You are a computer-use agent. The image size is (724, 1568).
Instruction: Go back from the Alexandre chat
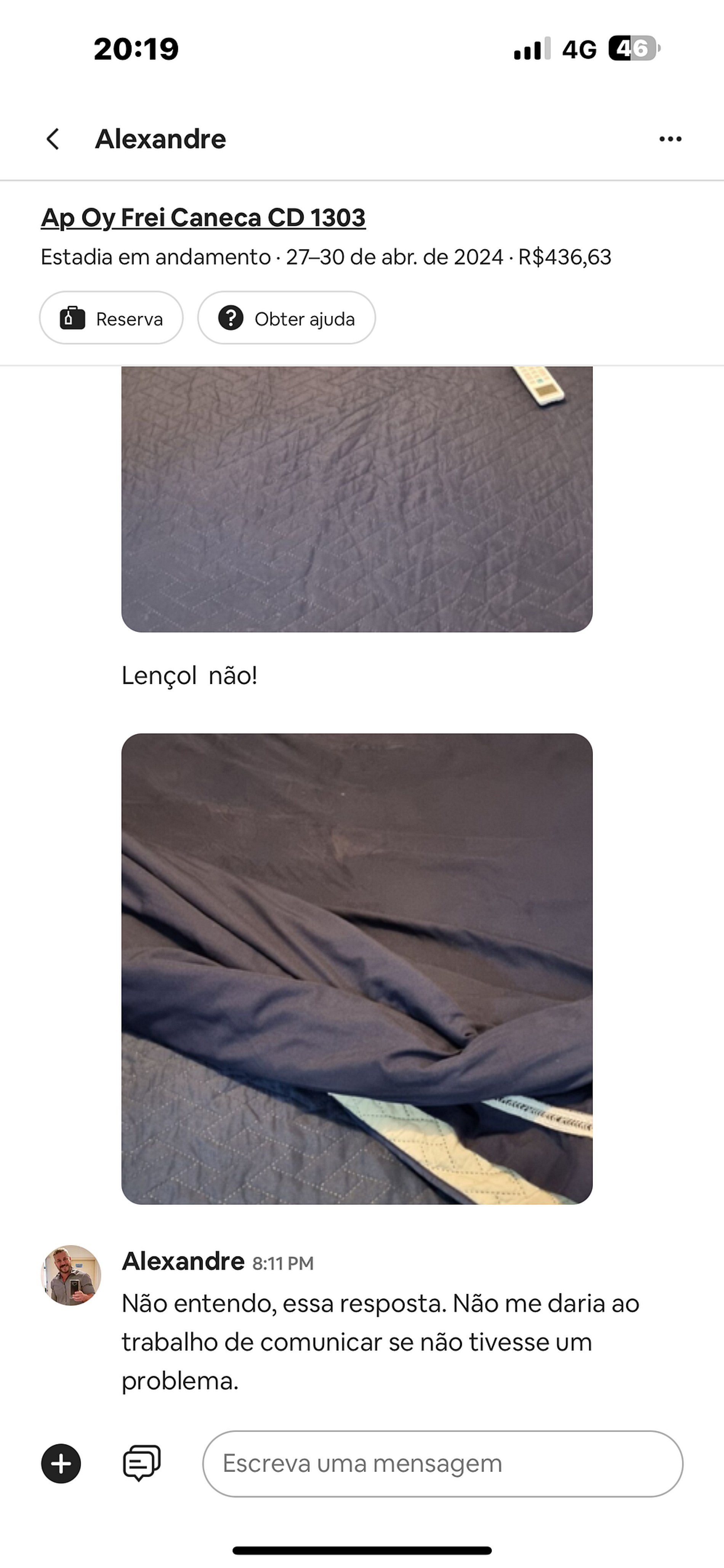54,139
